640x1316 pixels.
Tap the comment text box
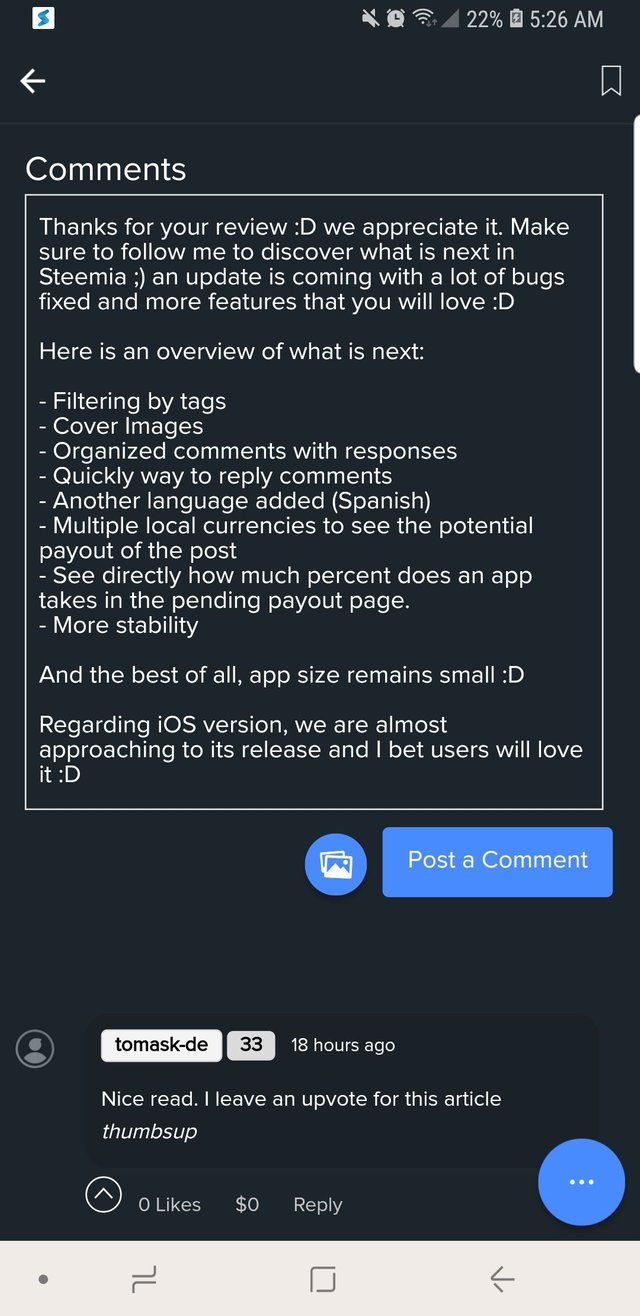click(x=314, y=501)
